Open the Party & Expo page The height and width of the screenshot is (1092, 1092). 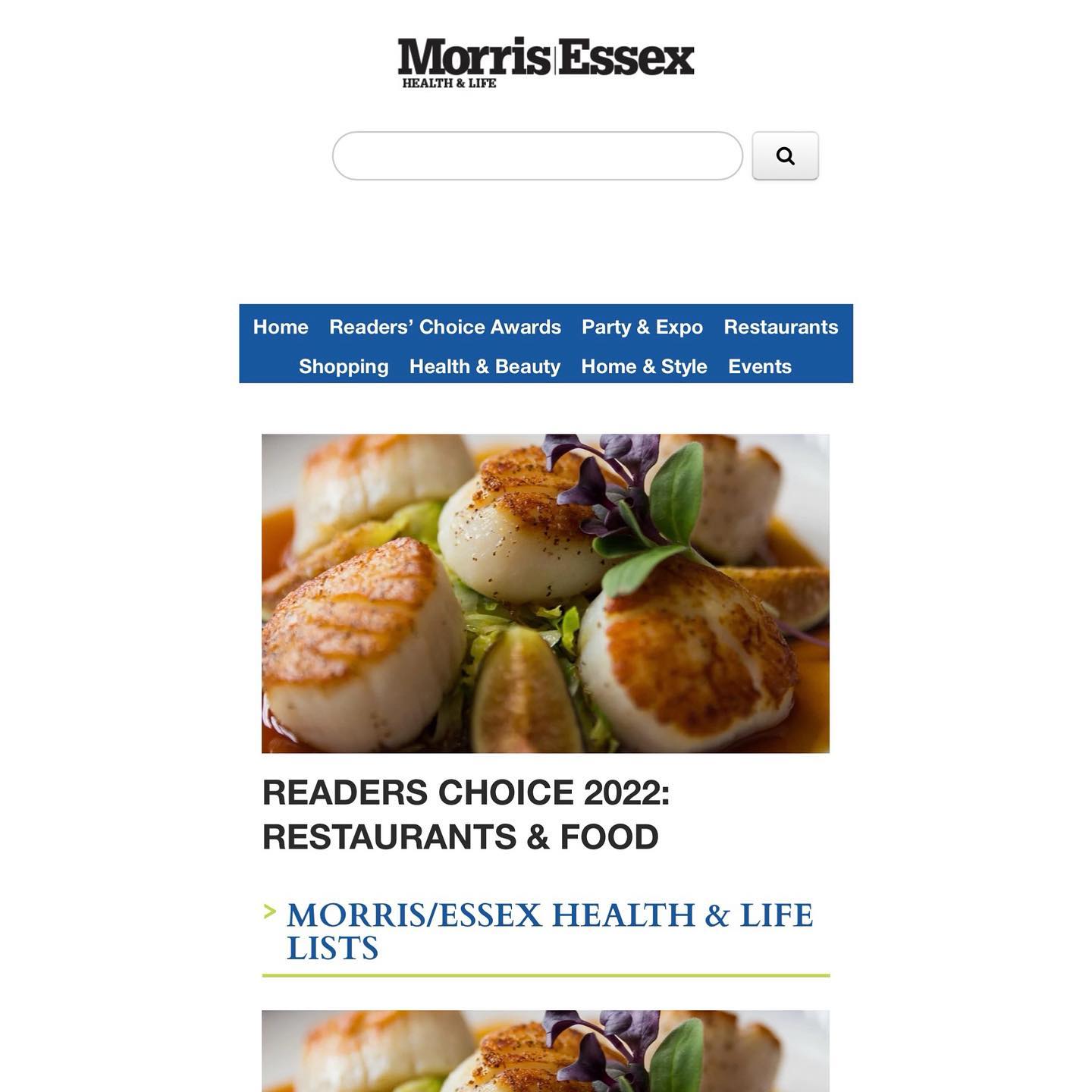pos(642,327)
